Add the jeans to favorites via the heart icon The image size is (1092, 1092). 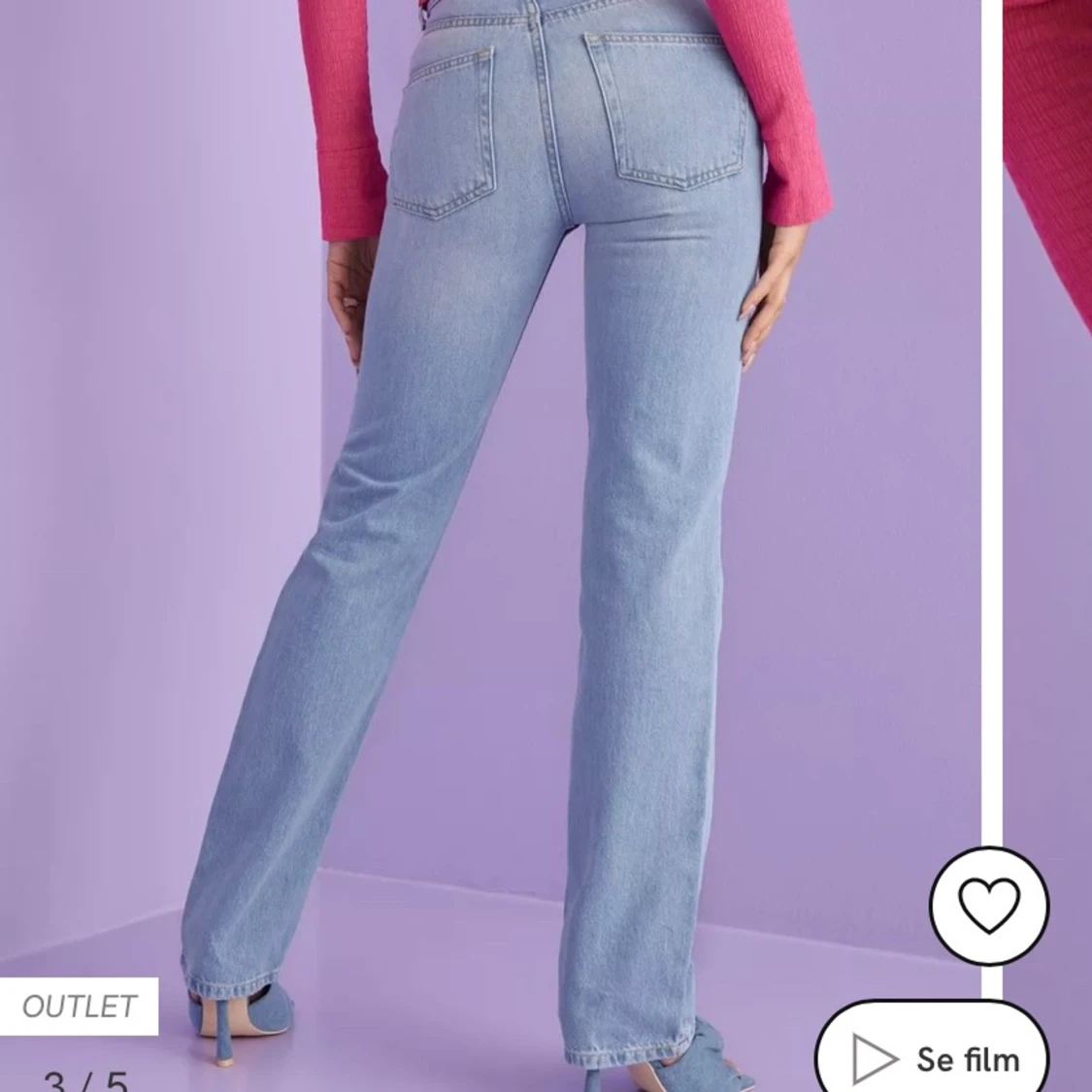(989, 906)
